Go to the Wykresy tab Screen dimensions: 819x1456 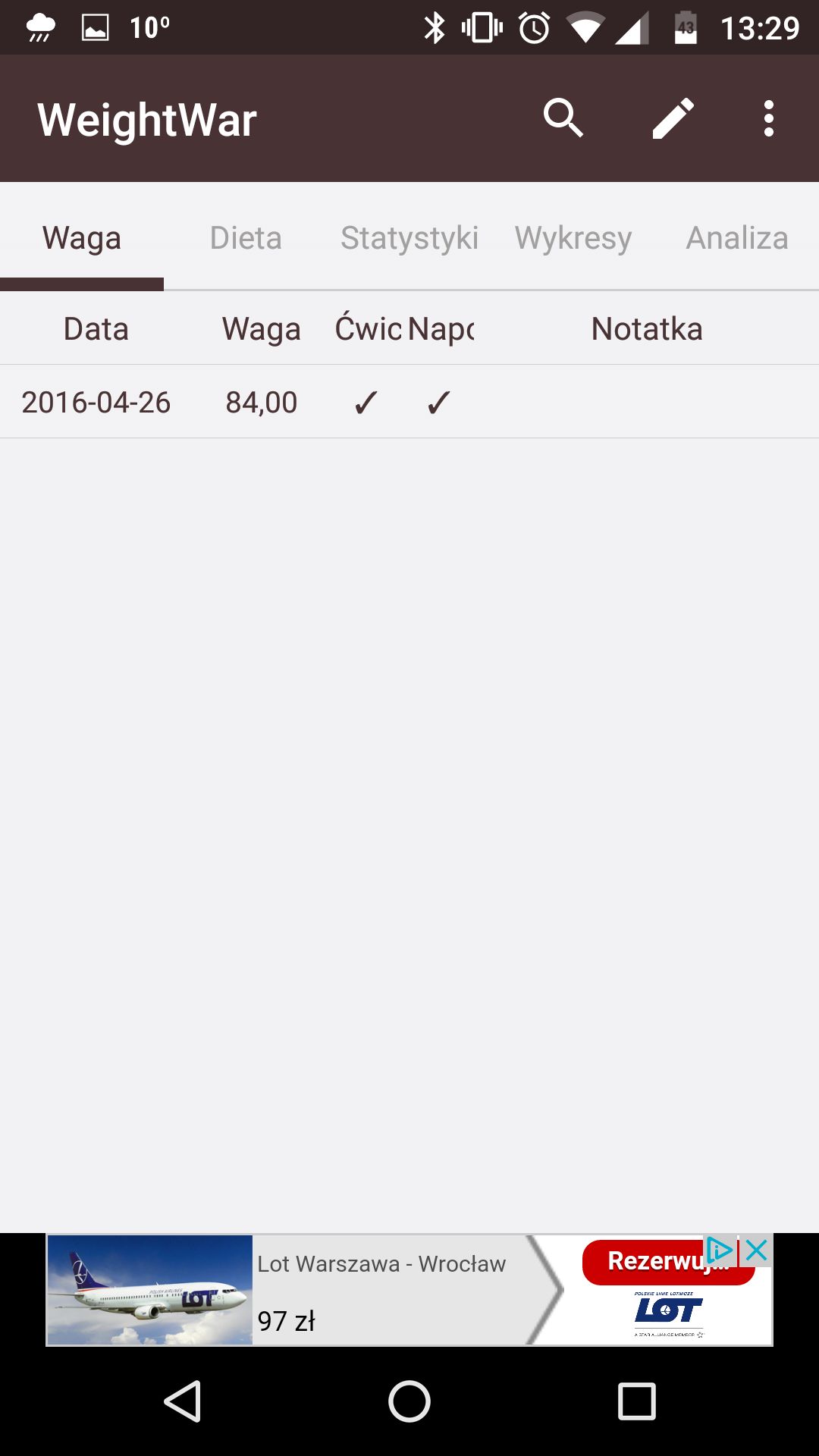click(x=573, y=237)
